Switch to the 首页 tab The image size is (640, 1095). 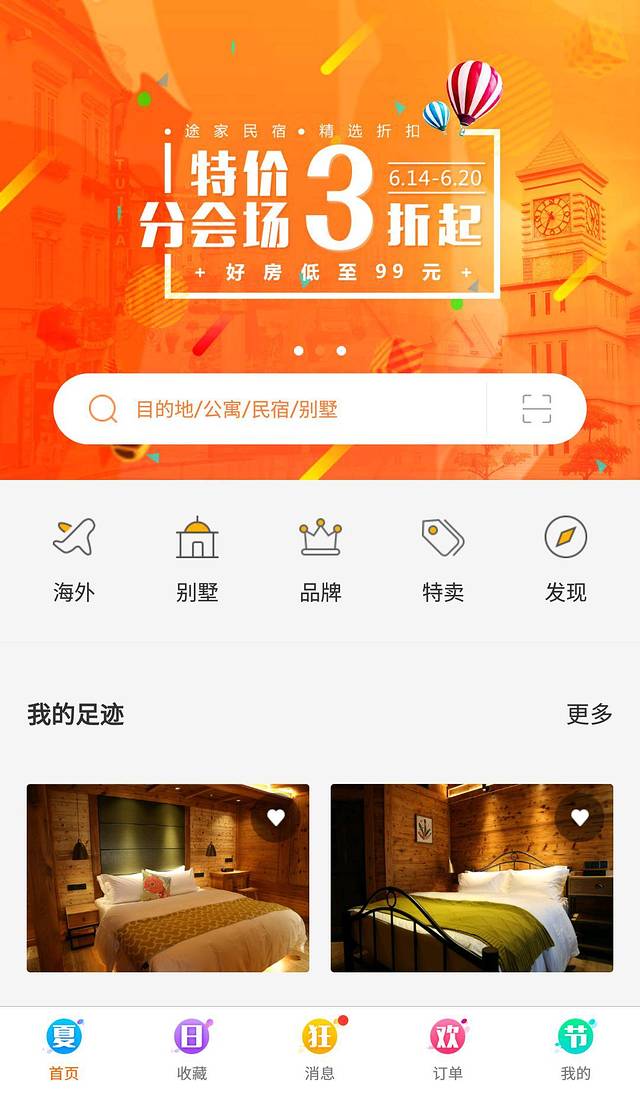click(x=64, y=1050)
